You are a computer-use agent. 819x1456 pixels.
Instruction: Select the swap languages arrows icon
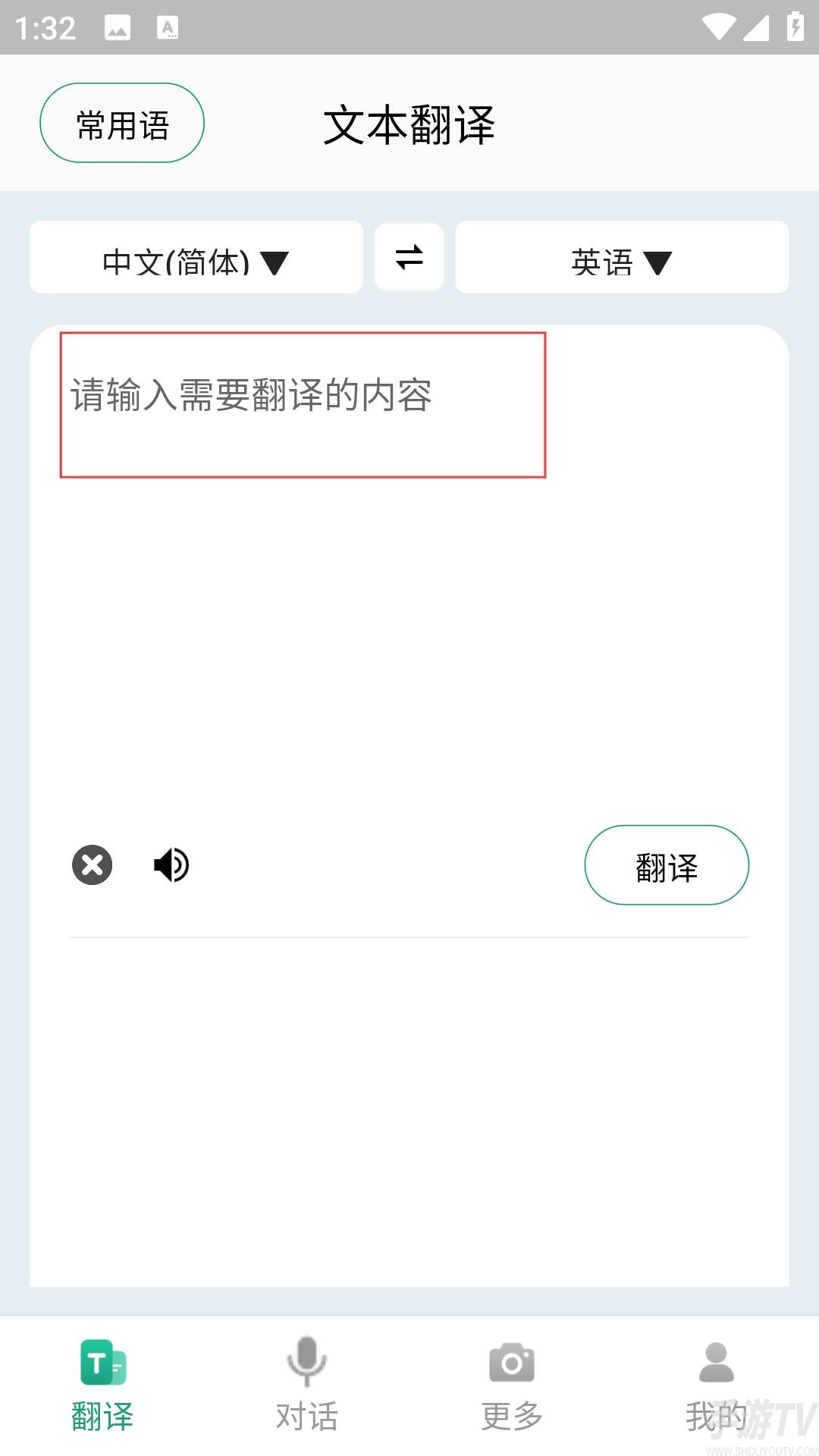click(409, 258)
